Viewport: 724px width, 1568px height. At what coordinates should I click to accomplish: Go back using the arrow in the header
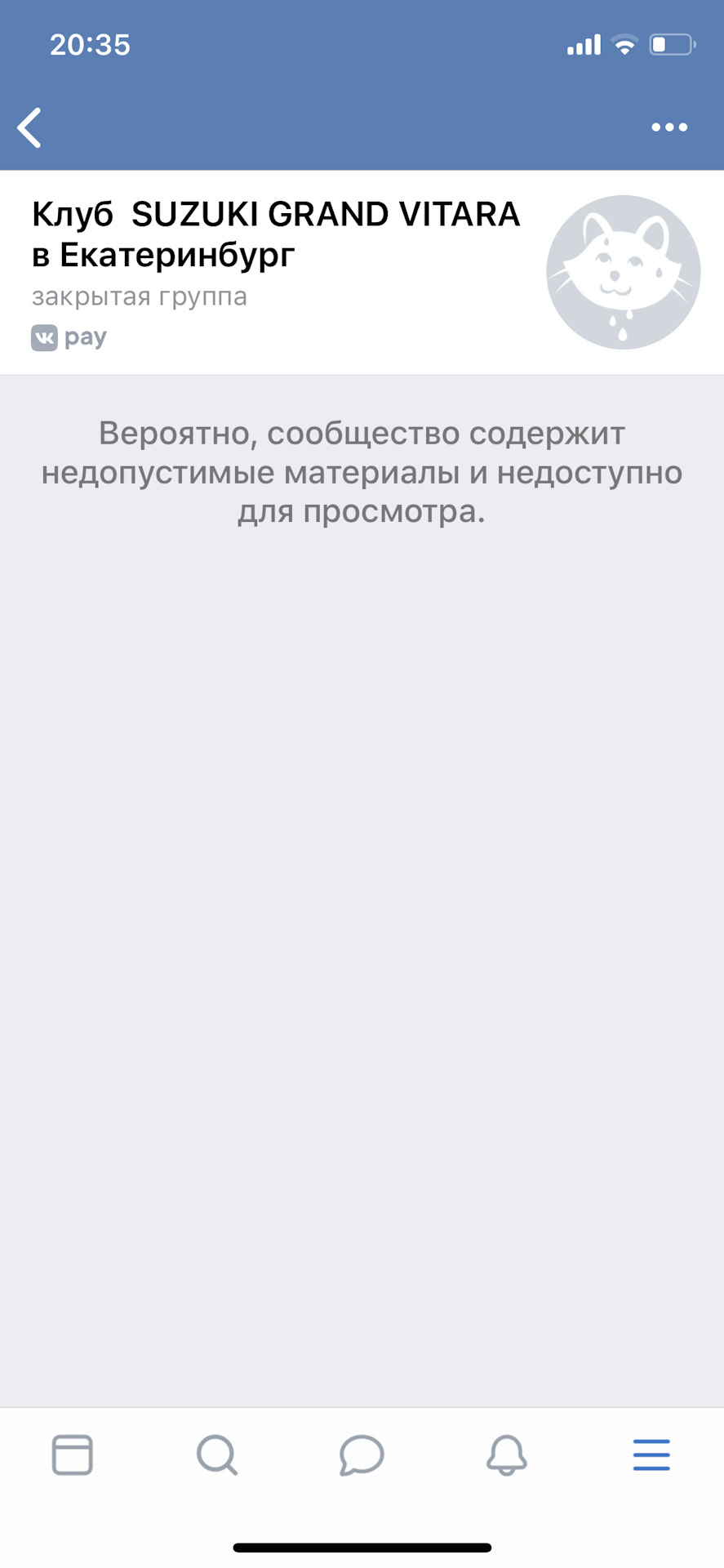pyautogui.click(x=30, y=127)
